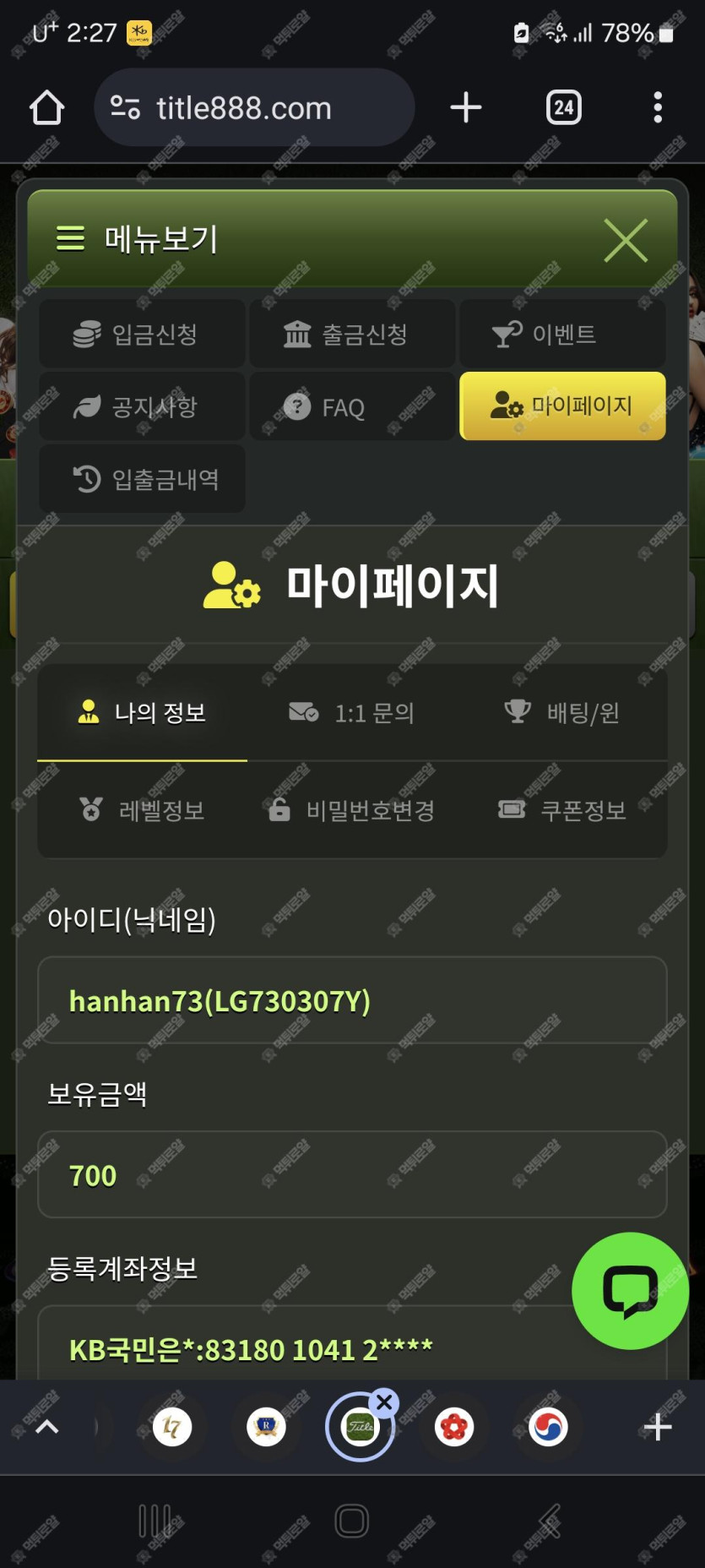
Task: Open the 24 tabs switcher
Action: [x=563, y=108]
